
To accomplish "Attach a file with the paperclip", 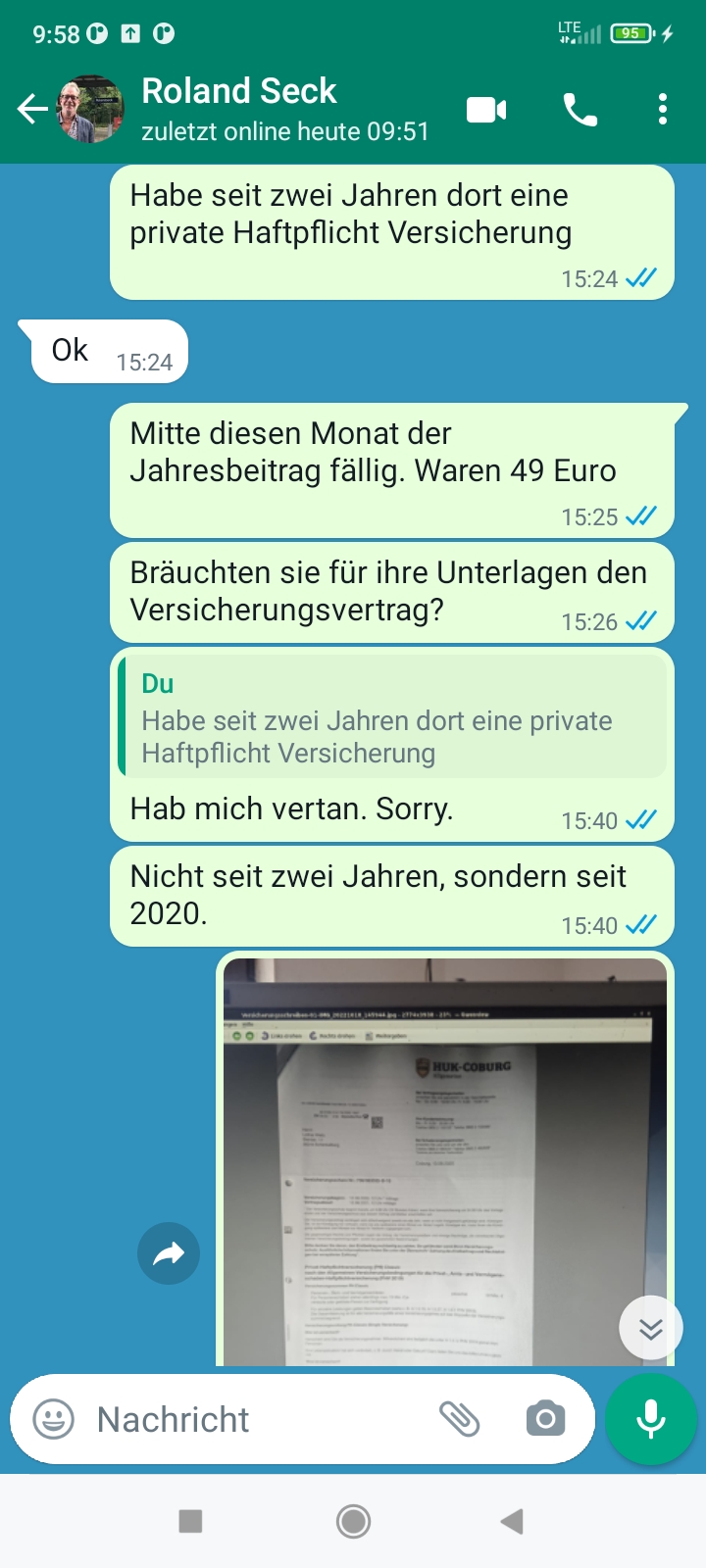I will pyautogui.click(x=459, y=1419).
